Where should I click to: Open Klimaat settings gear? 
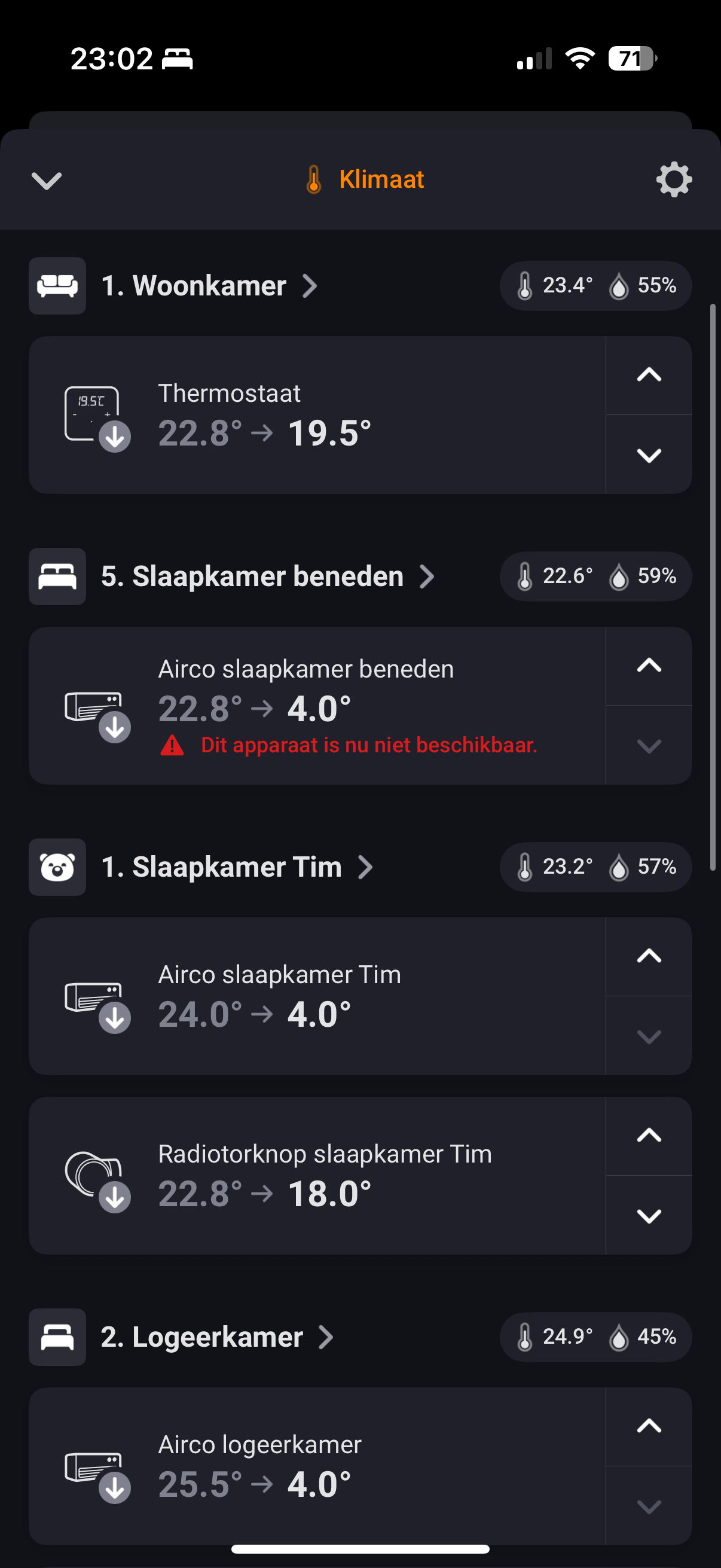(x=674, y=179)
